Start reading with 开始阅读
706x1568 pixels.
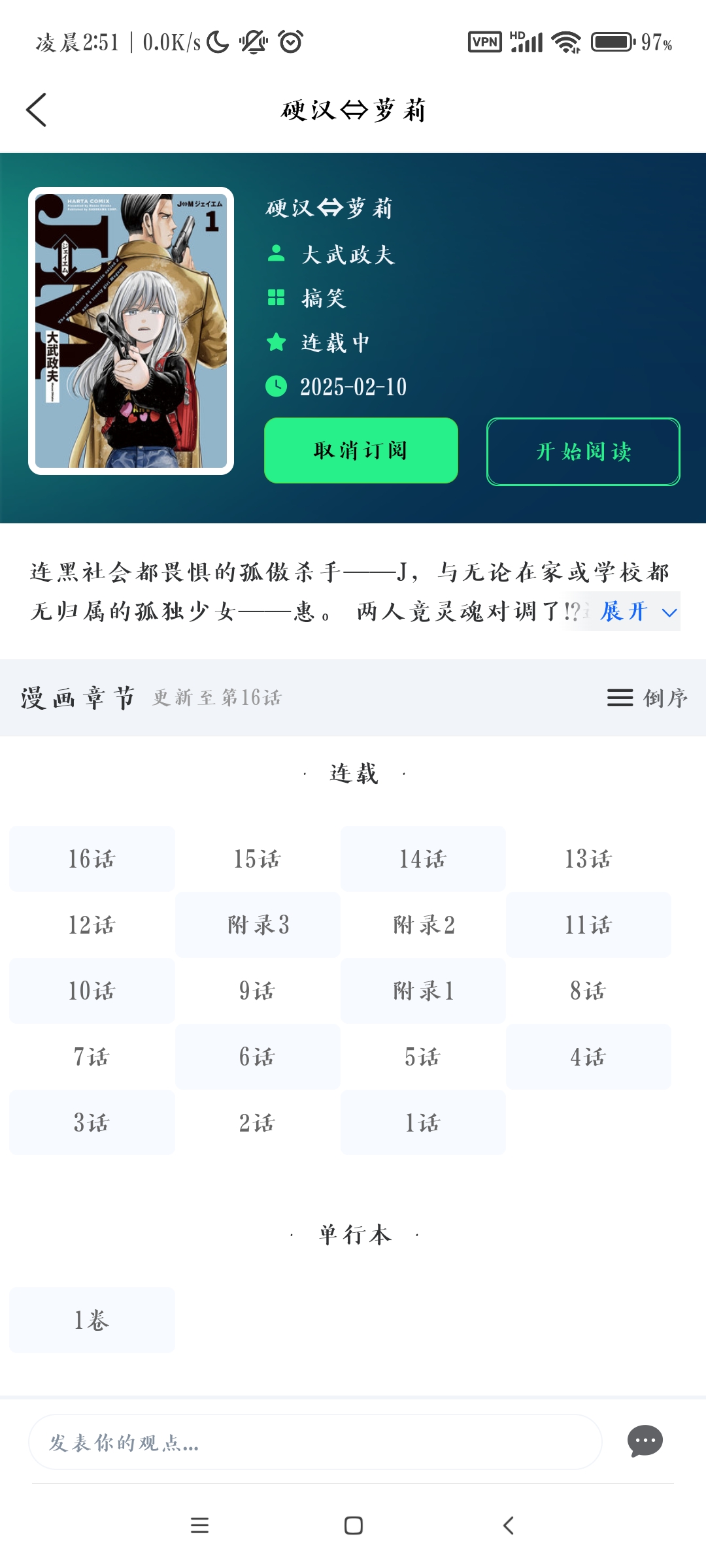583,451
